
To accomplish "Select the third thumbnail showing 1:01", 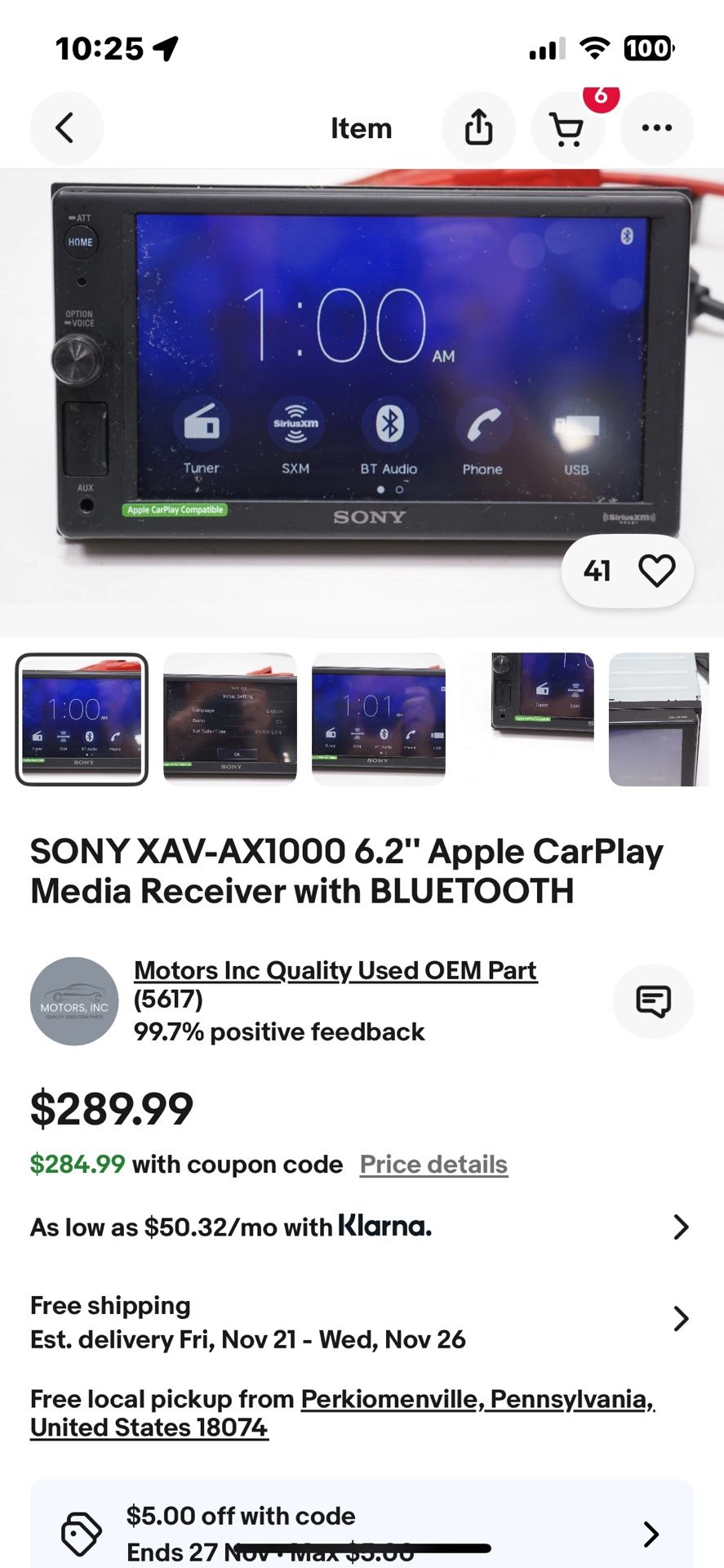I will [379, 719].
